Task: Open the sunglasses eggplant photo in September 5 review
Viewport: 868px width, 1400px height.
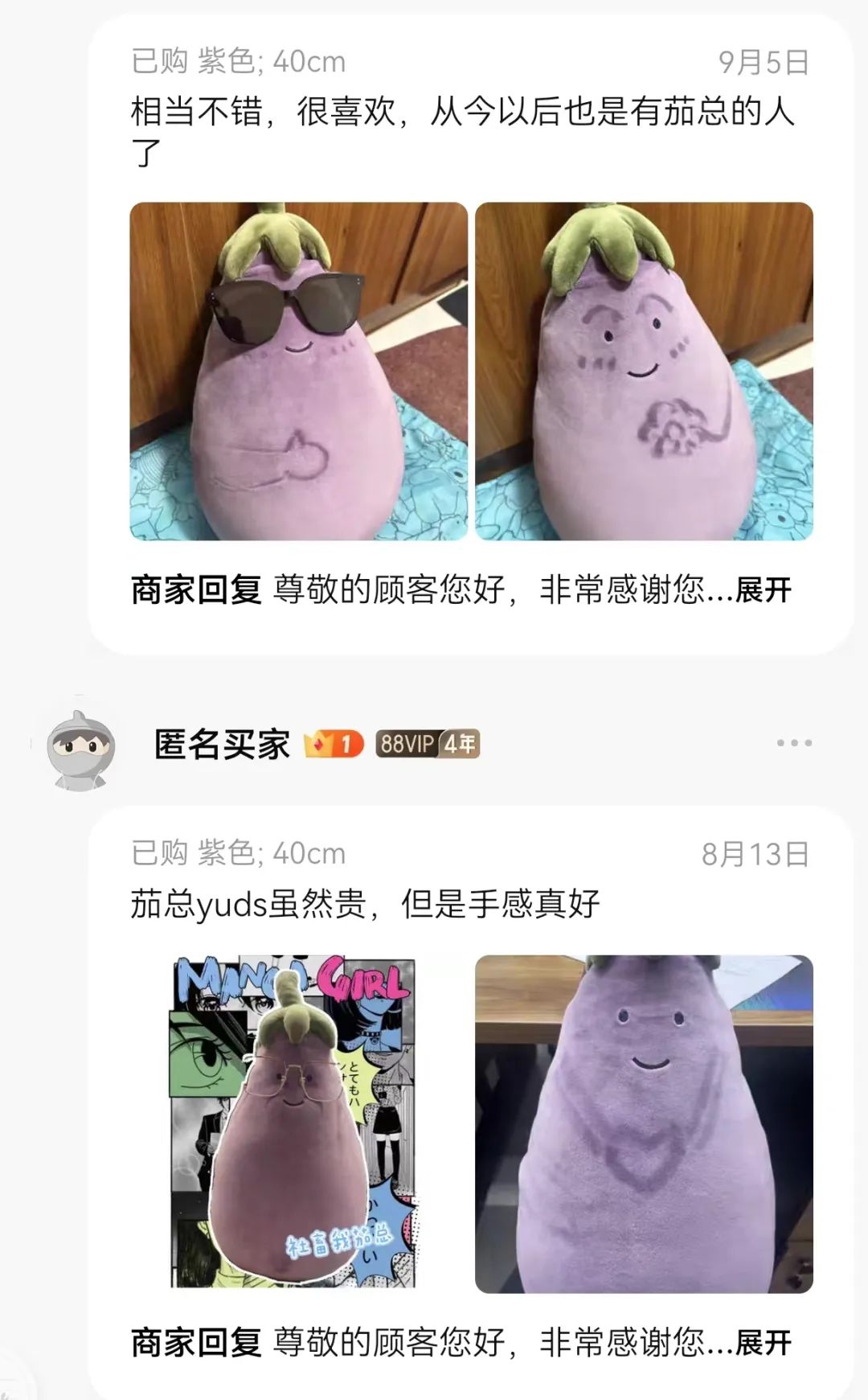Action: pos(298,371)
